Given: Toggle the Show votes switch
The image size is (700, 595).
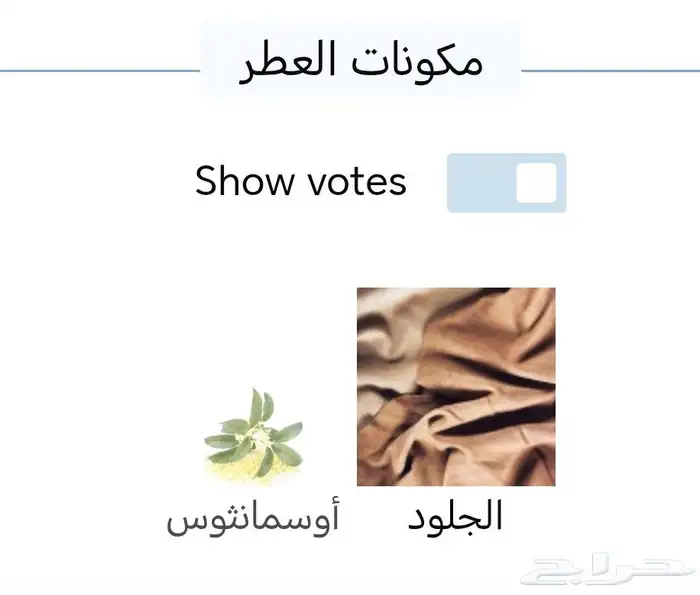Looking at the screenshot, I should coord(506,183).
